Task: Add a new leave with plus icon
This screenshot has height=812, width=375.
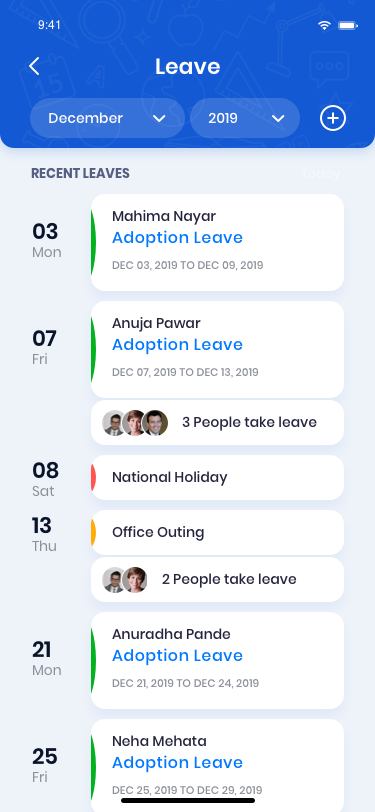Action: point(333,119)
